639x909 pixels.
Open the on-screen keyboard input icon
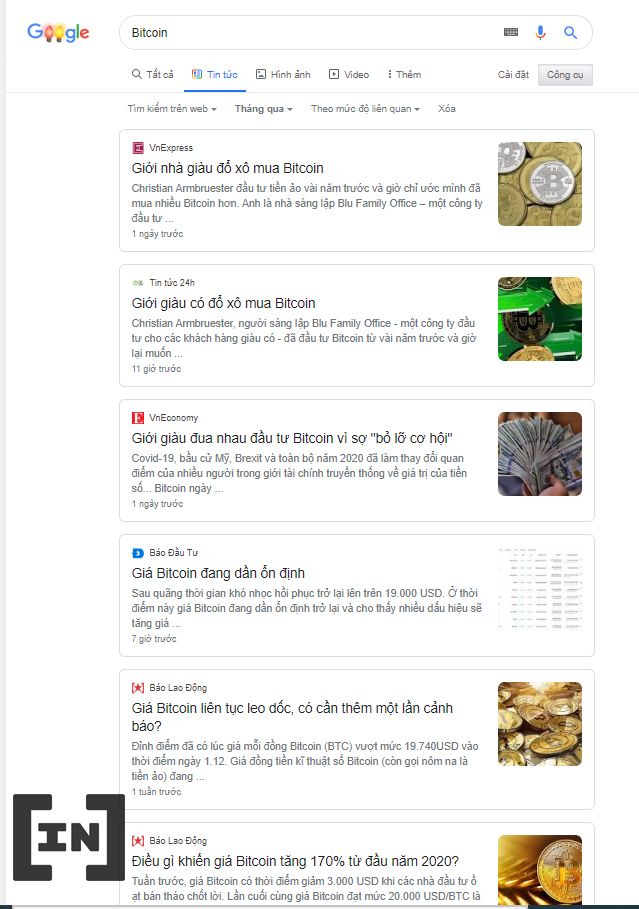pyautogui.click(x=511, y=32)
